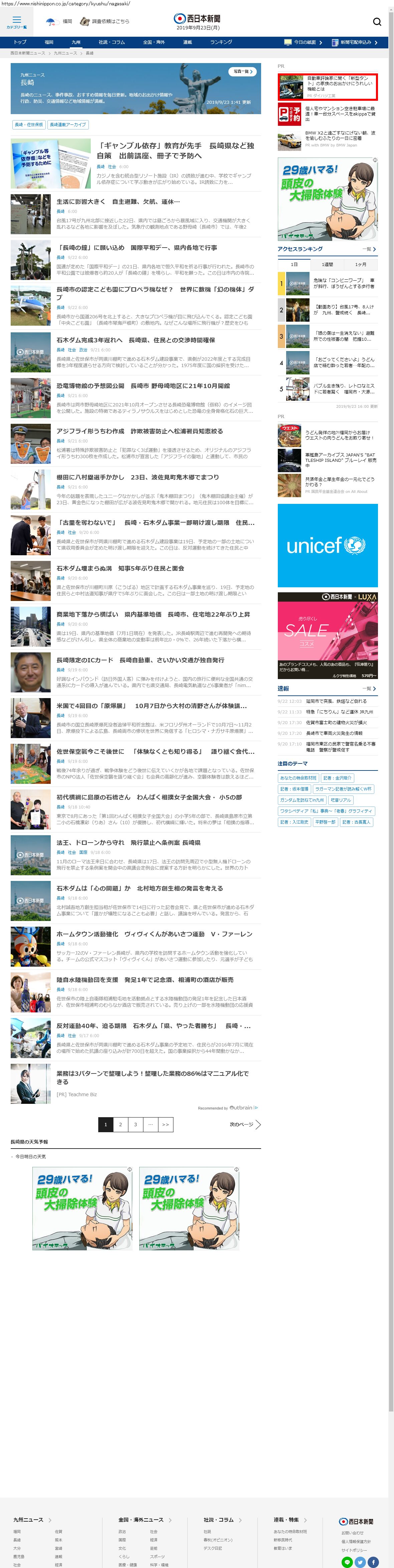Image resolution: width=394 pixels, height=1568 pixels.
Task: Select the 長崎・佐世保版 chip
Action: (x=29, y=125)
